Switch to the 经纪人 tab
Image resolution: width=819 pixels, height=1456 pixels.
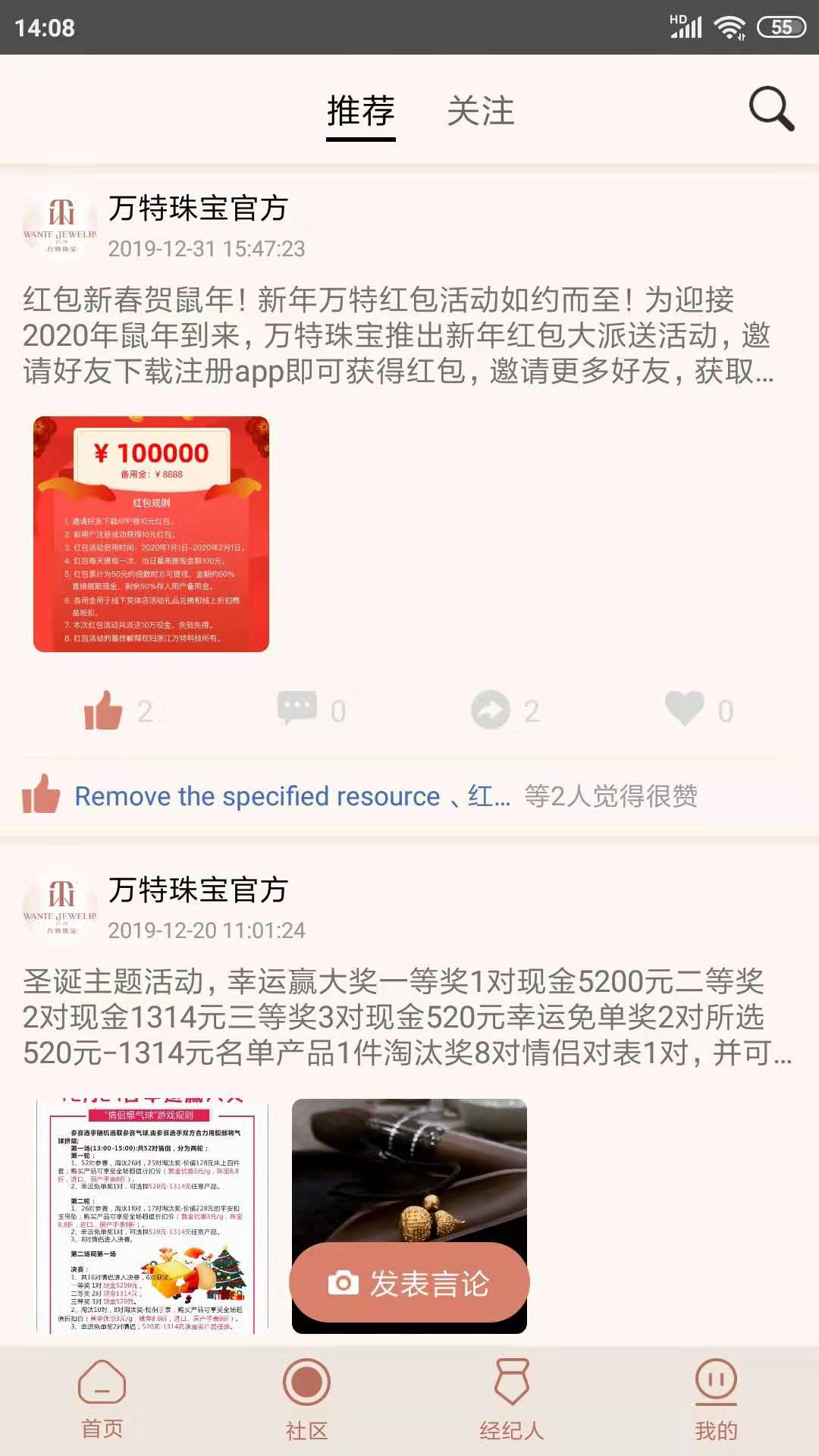point(511,1400)
